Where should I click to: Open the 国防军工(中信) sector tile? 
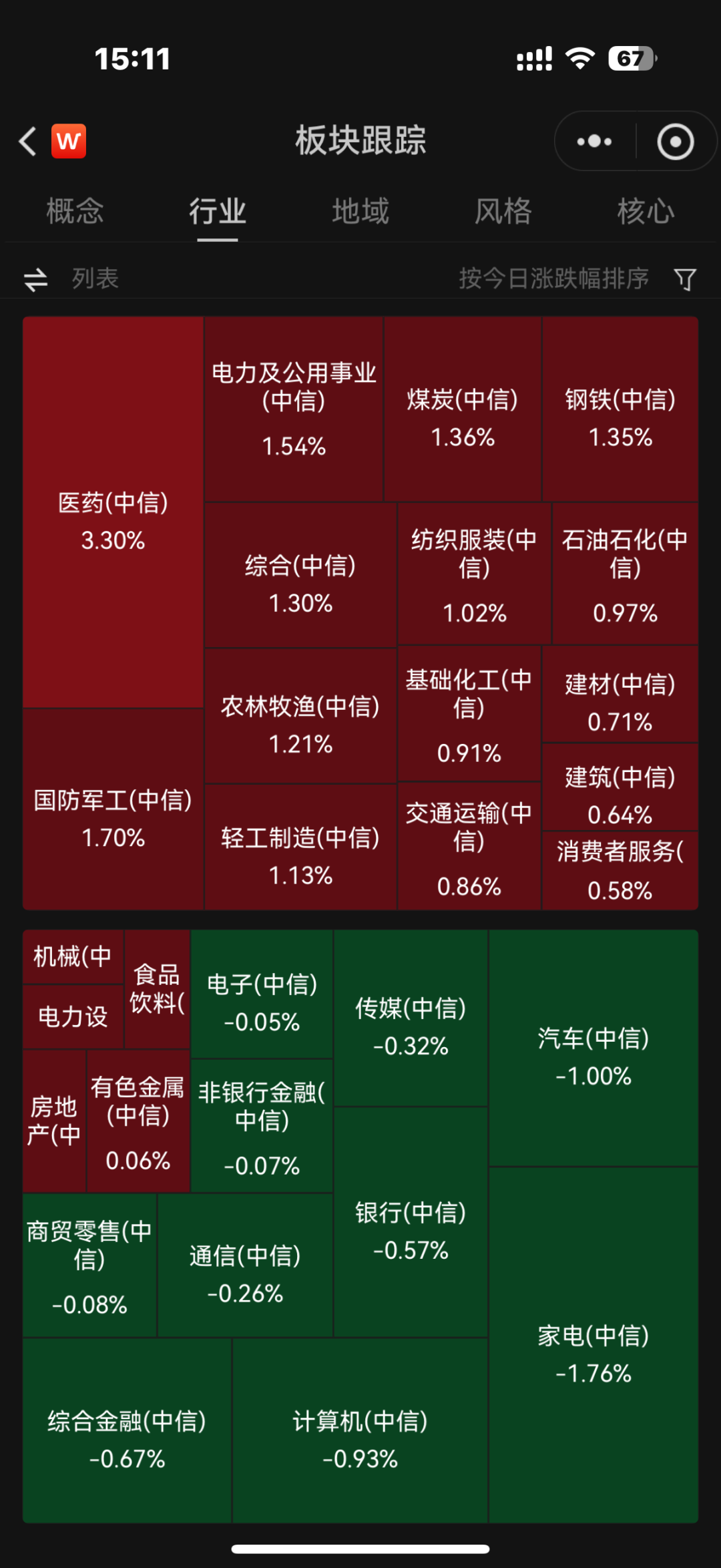pyautogui.click(x=113, y=809)
